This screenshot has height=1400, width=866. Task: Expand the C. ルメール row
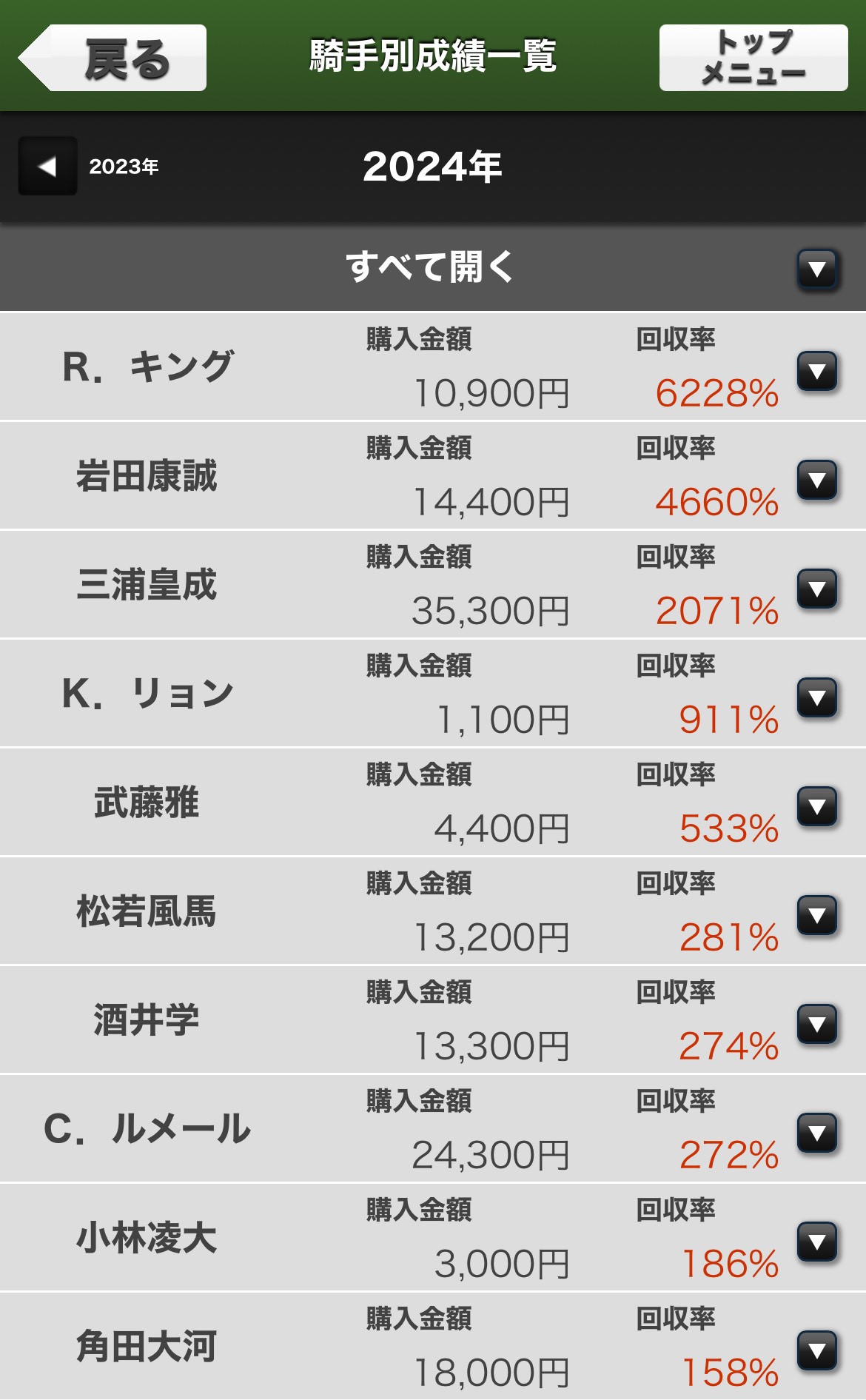point(817,1133)
